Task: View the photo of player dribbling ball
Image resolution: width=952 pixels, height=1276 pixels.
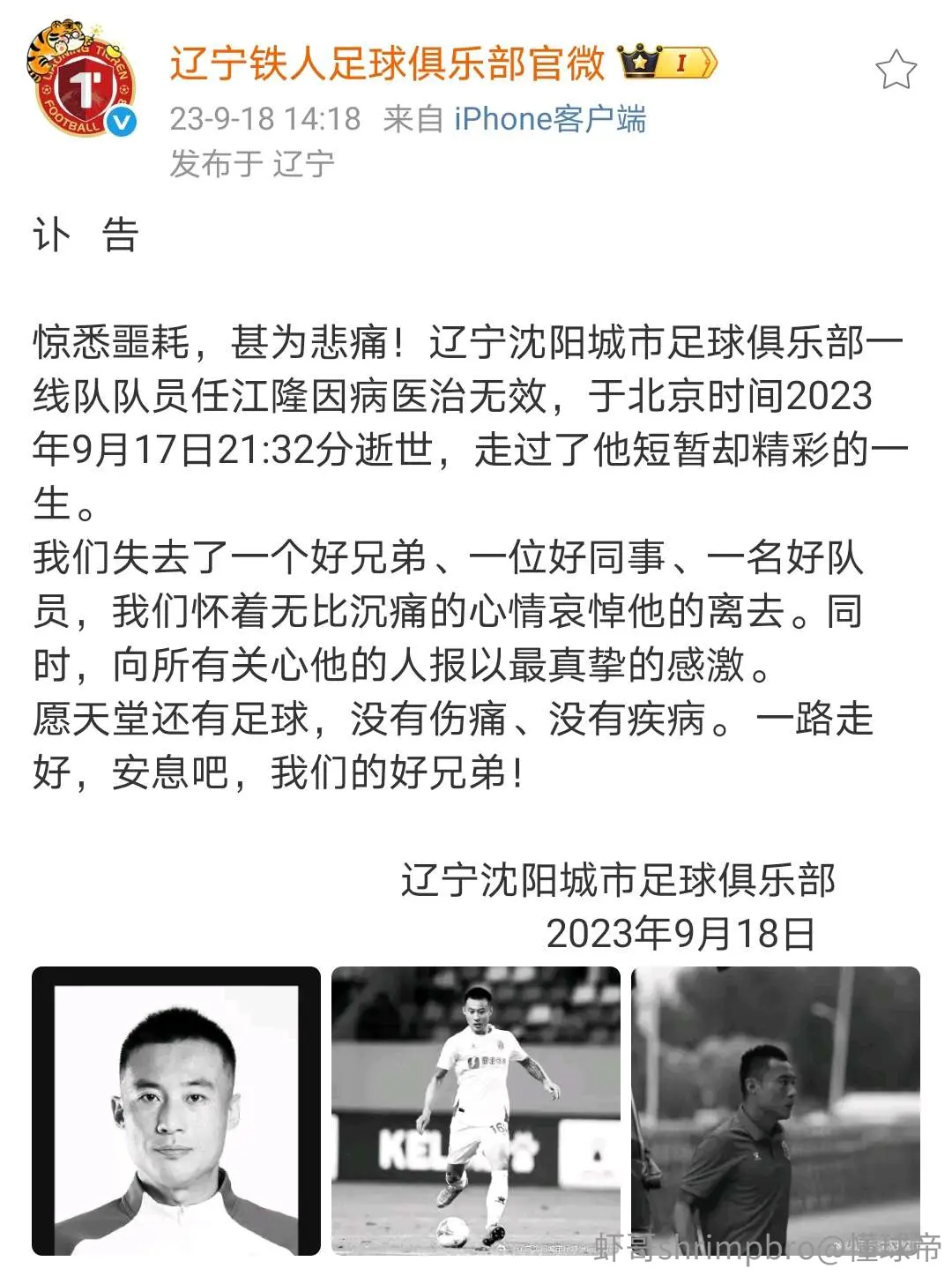Action: [x=476, y=1111]
